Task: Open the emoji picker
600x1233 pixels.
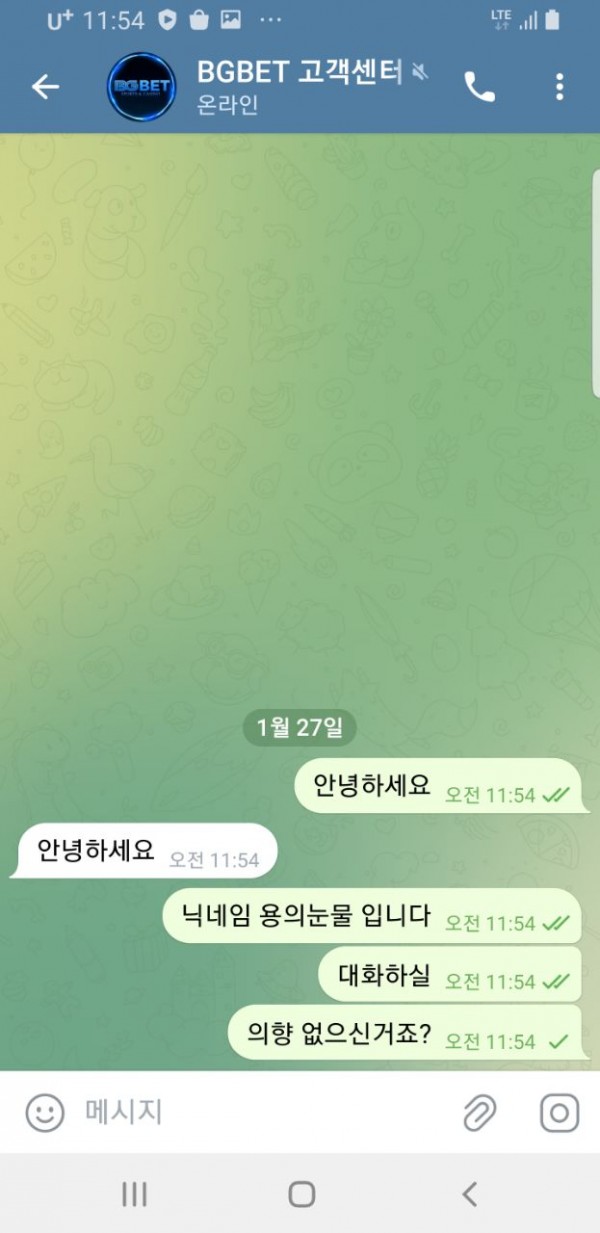Action: click(45, 1112)
